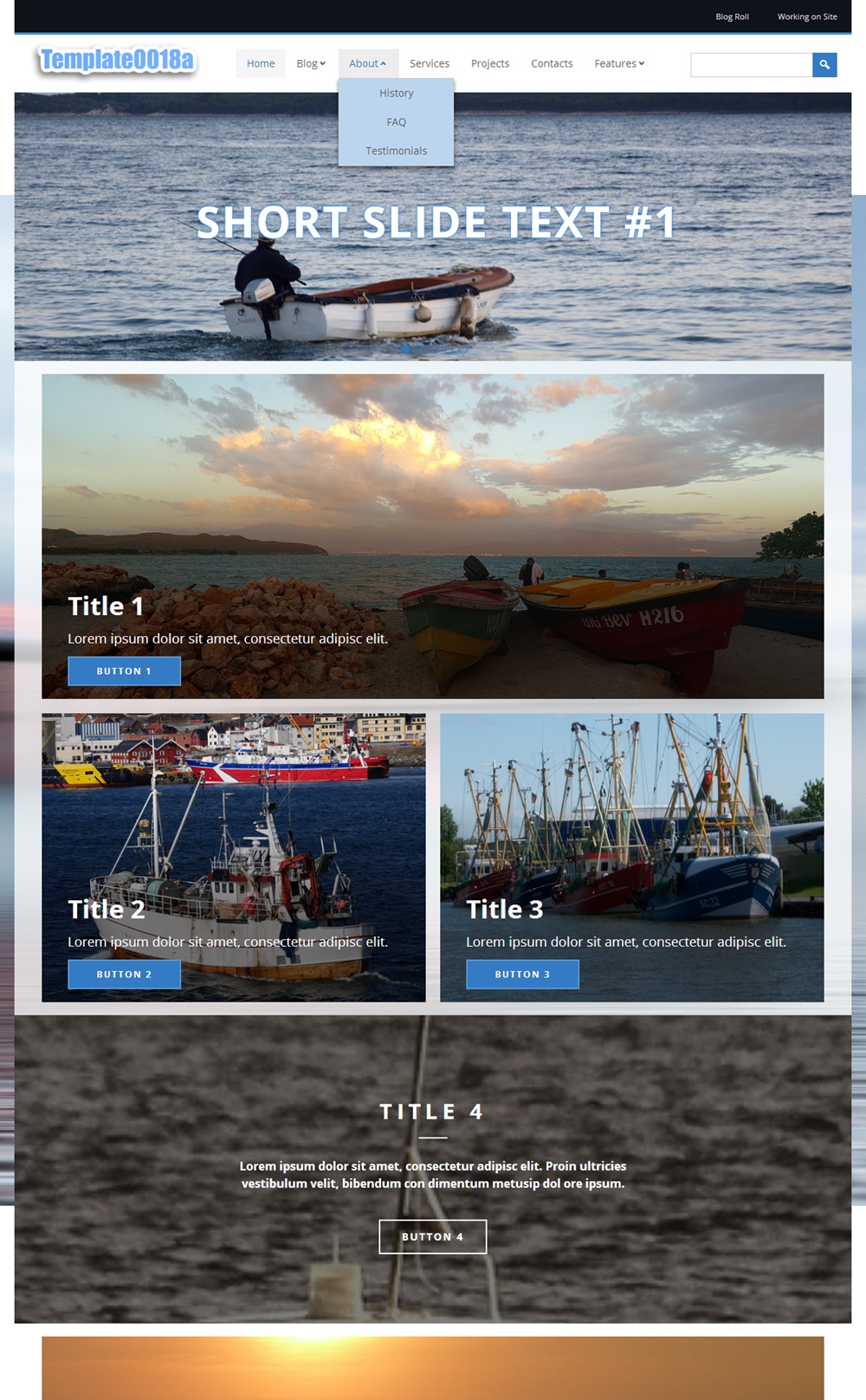Tap Button 1 under Title 1

click(x=124, y=671)
